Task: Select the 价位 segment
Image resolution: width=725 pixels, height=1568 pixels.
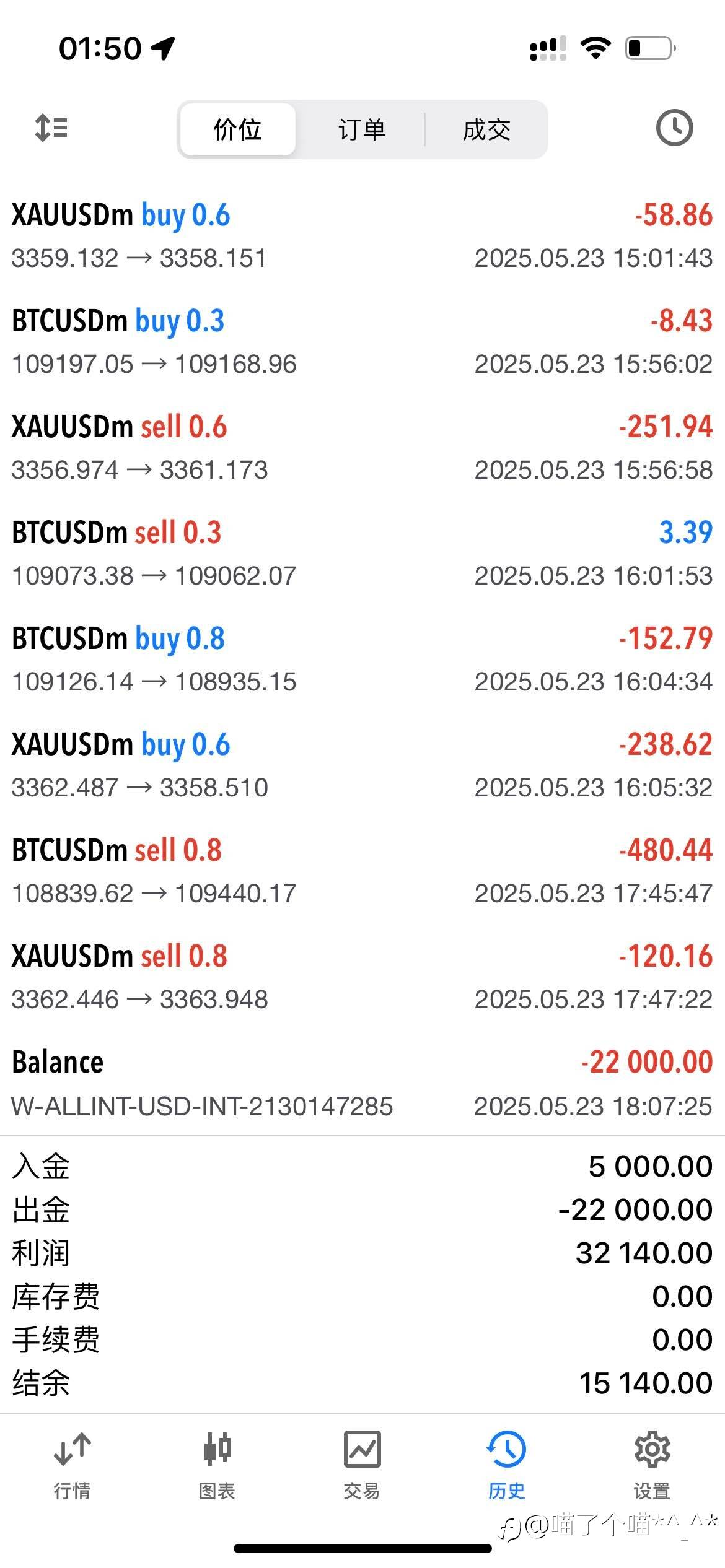Action: tap(237, 129)
